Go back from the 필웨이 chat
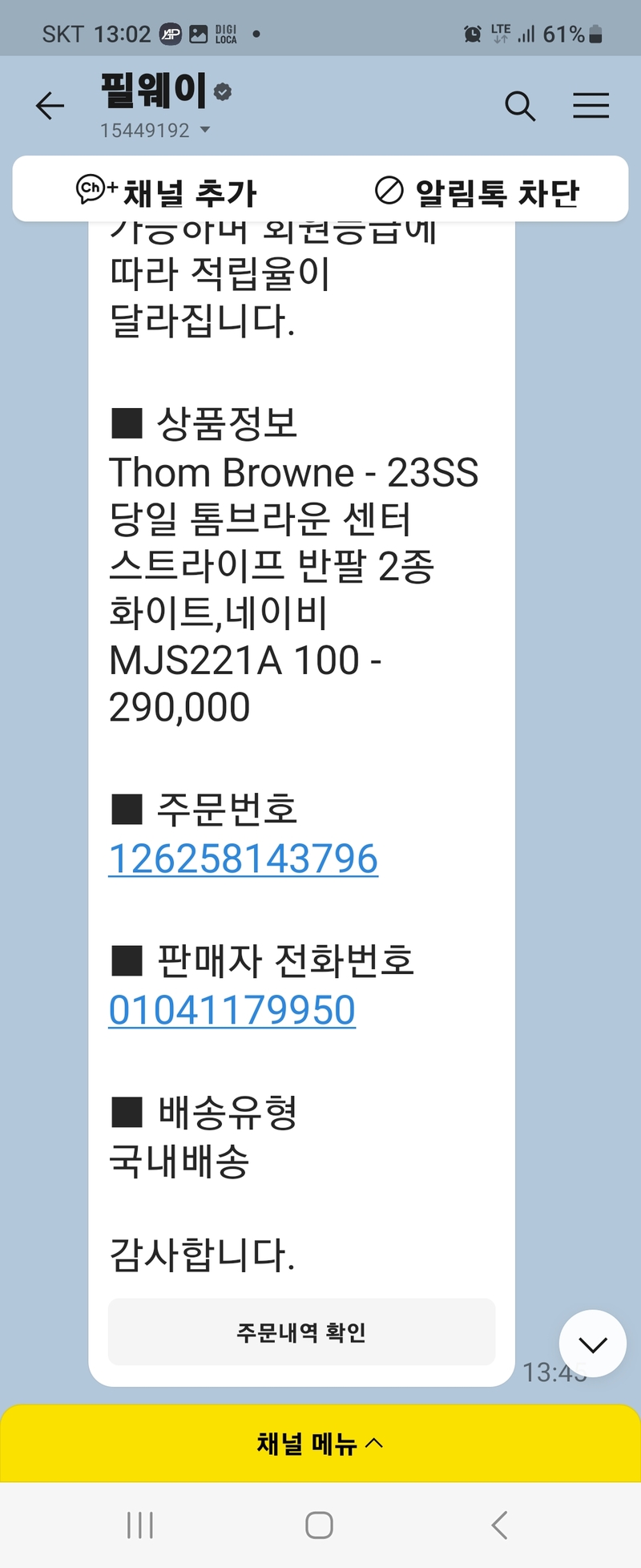Screen dimensions: 641x1568 coord(50,106)
